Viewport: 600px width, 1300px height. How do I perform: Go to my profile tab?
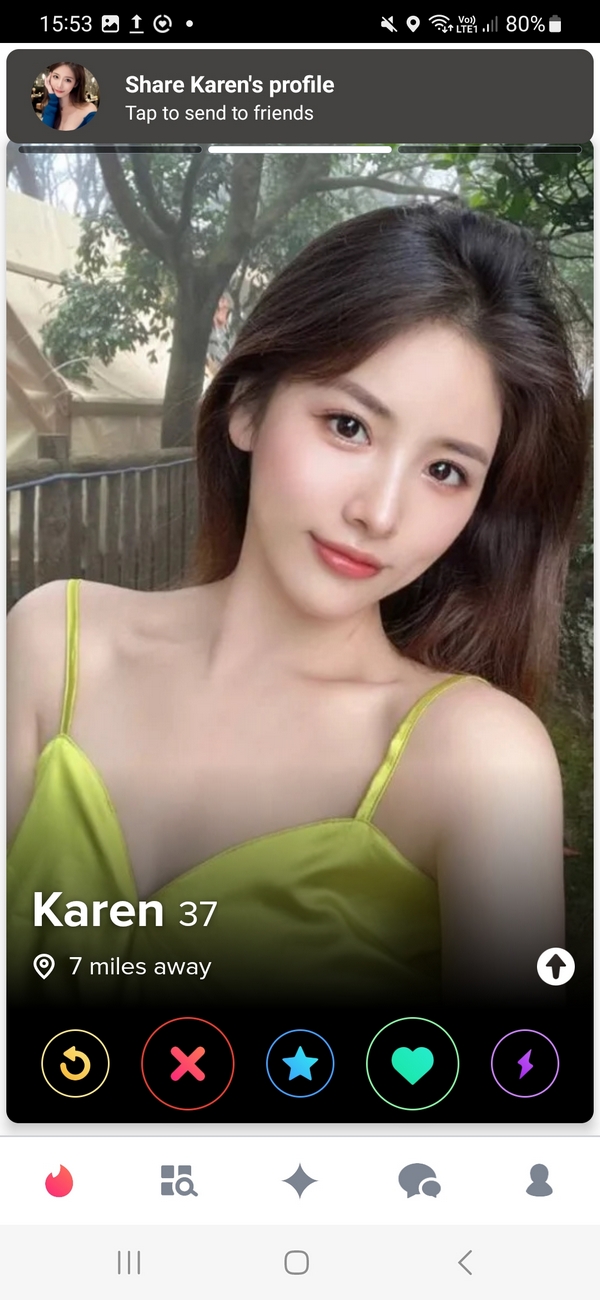click(x=539, y=1181)
